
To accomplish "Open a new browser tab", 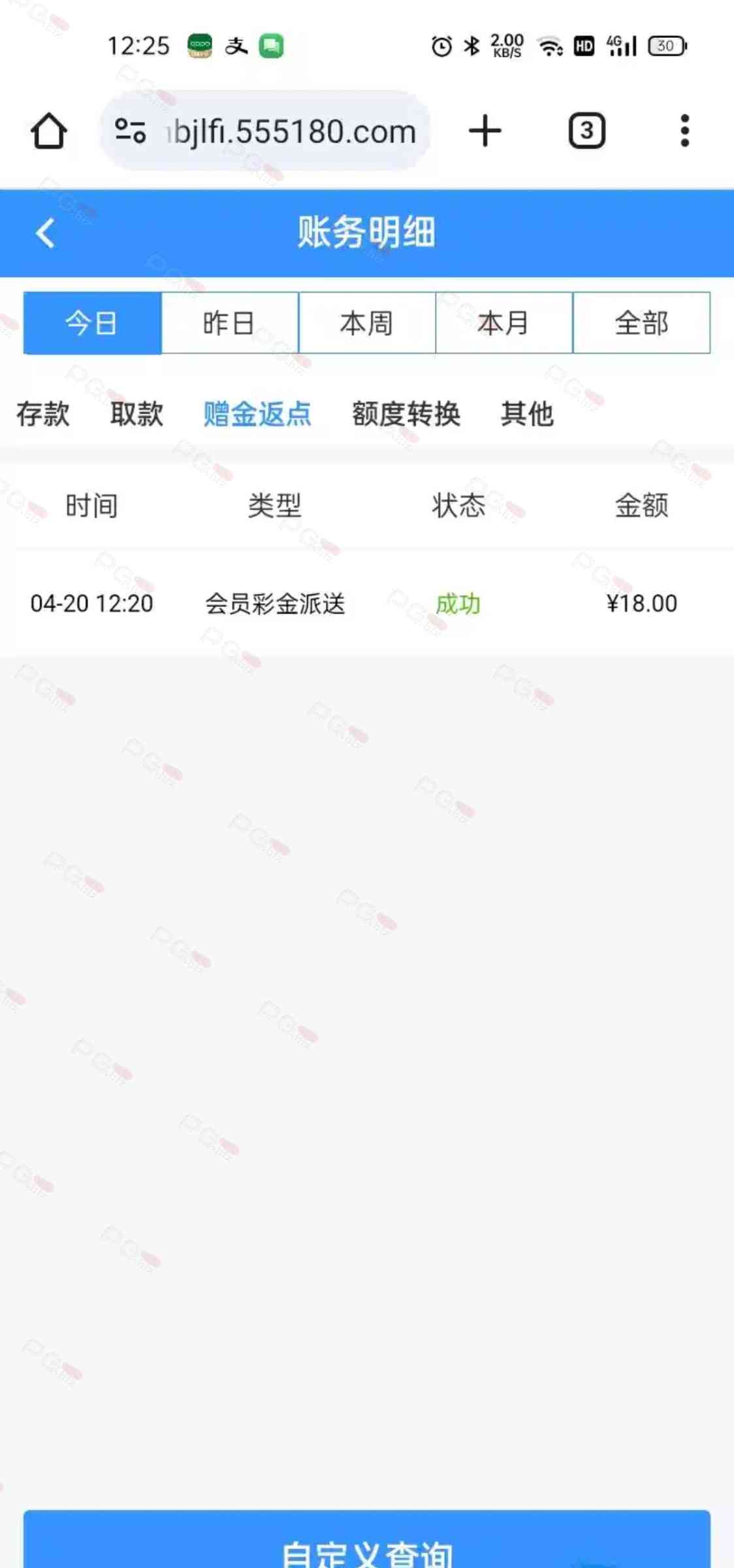I will [485, 131].
